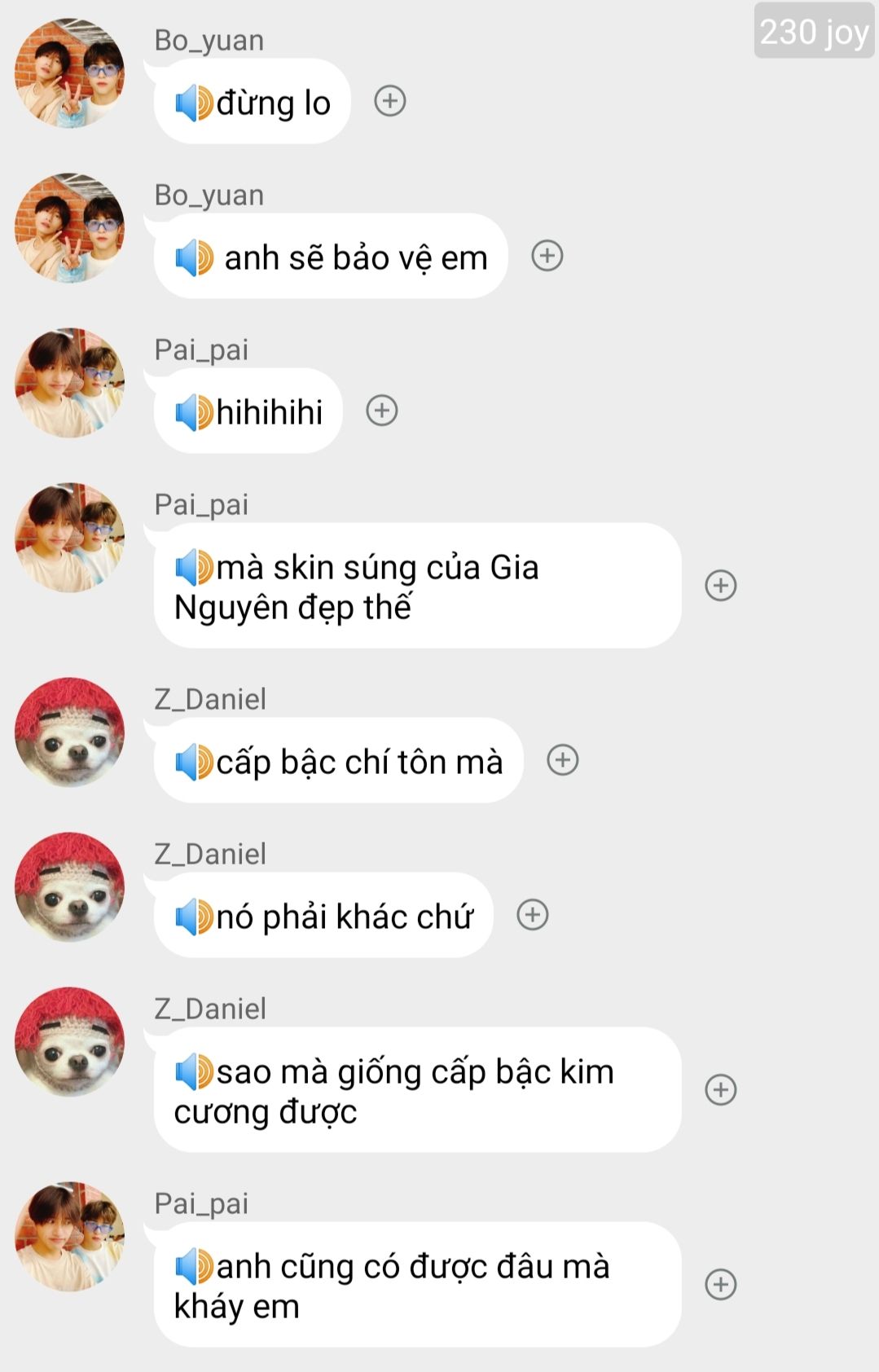879x1372 pixels.
Task: Tap the plus icon beside "đừng lo"
Action: 389,101
